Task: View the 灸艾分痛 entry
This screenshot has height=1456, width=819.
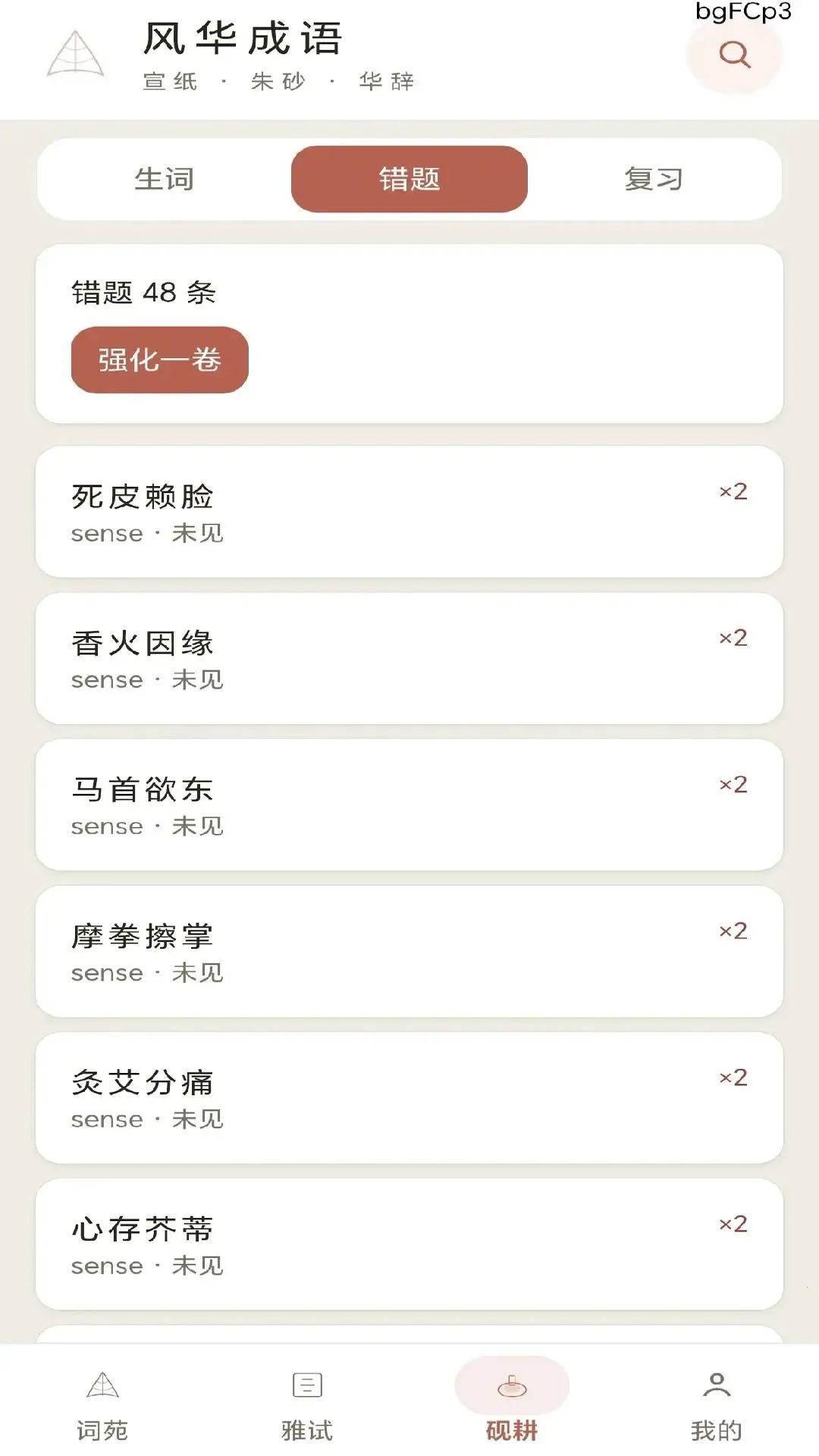Action: tap(409, 1097)
